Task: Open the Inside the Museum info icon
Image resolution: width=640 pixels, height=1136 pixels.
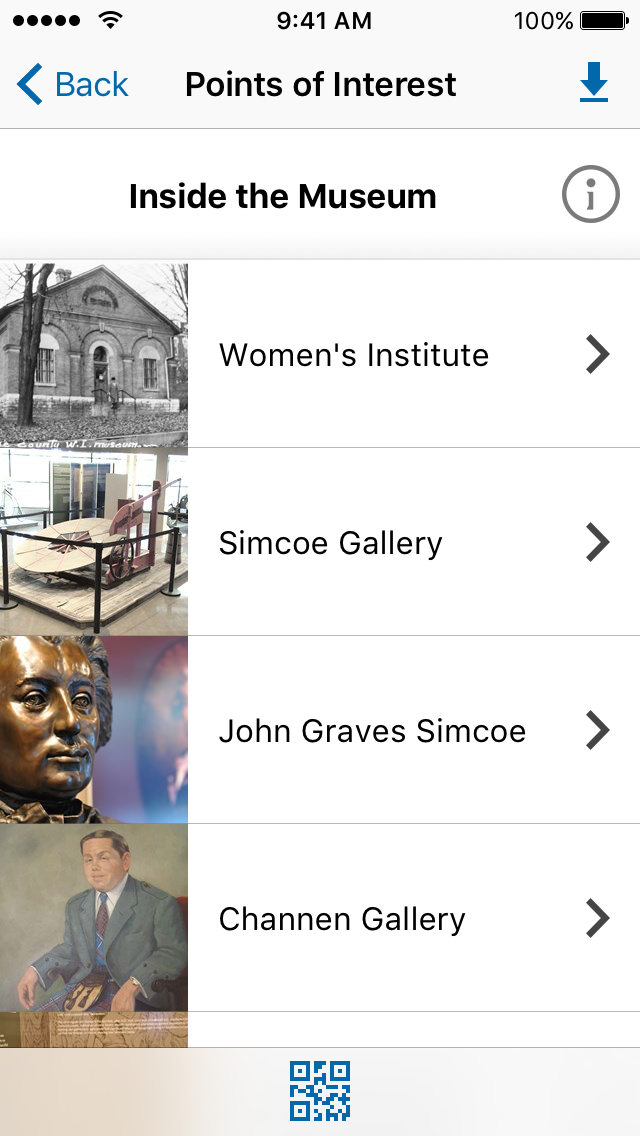Action: pos(590,195)
